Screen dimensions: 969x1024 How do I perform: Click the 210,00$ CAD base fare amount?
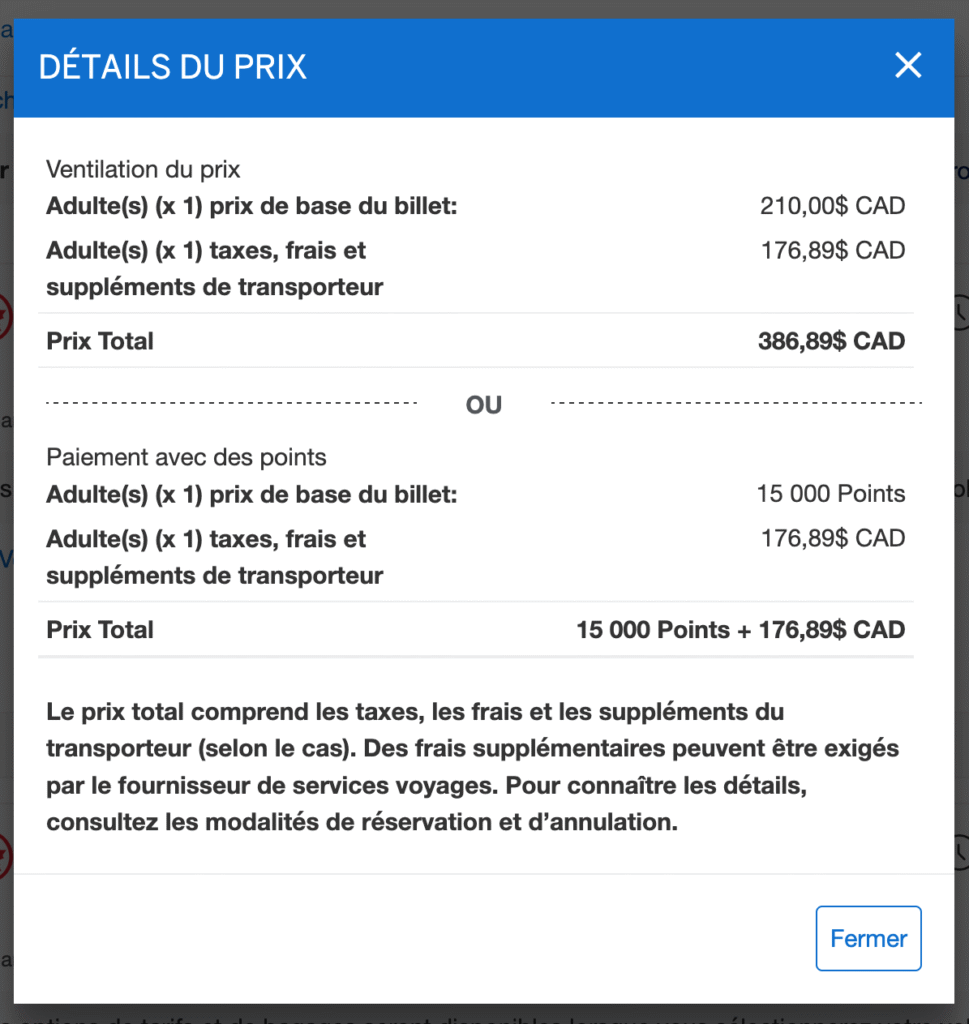point(832,205)
